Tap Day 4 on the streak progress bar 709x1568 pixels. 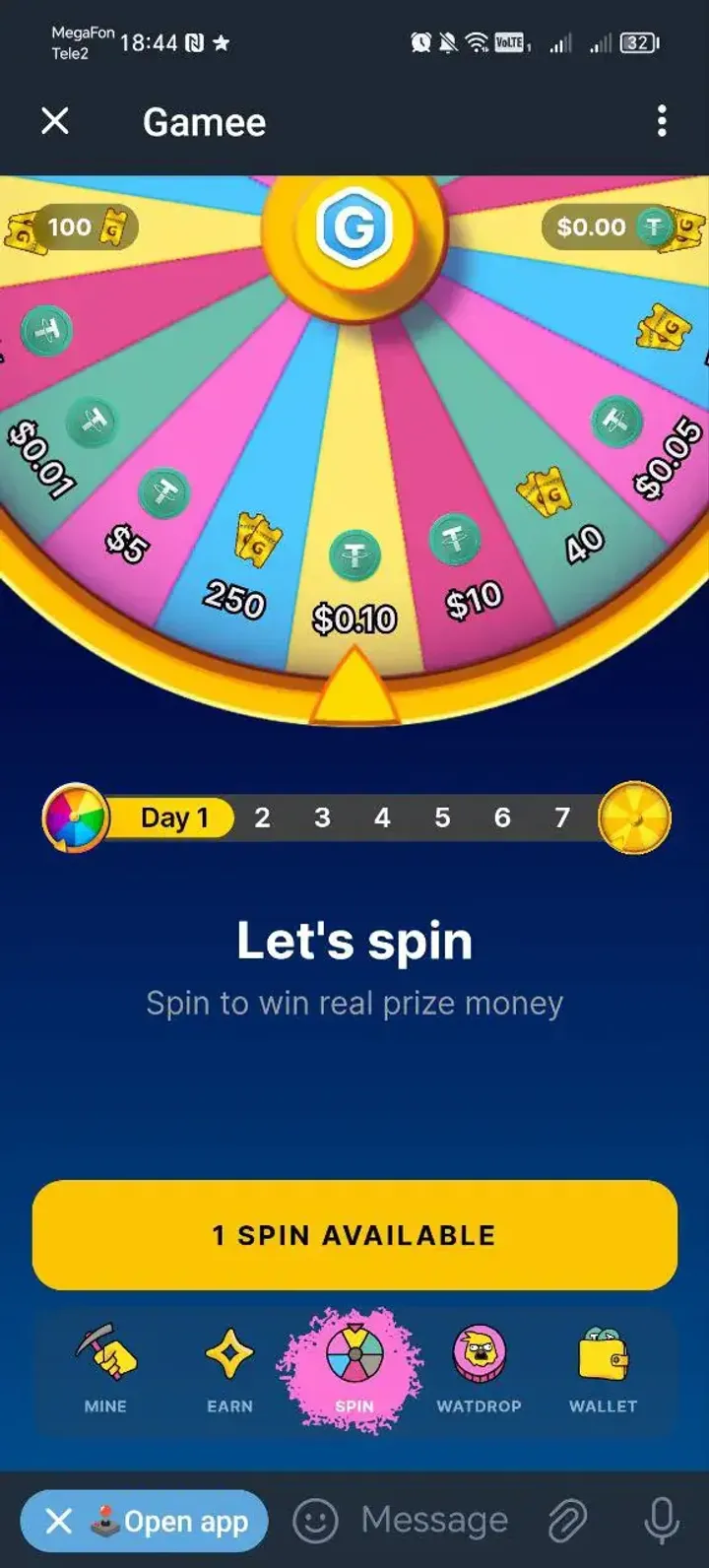(x=382, y=817)
